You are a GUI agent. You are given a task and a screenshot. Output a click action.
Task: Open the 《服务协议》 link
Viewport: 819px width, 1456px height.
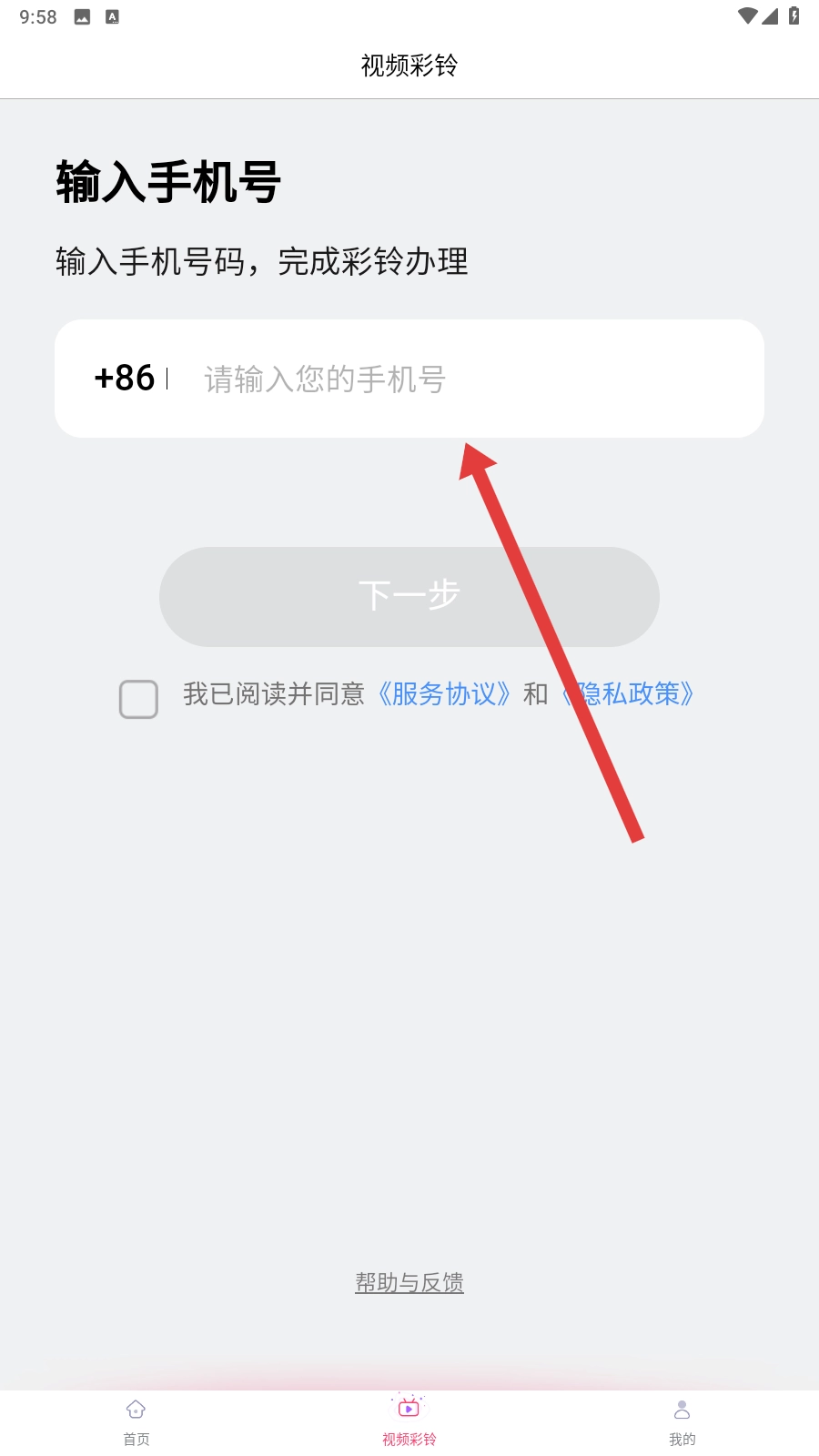pyautogui.click(x=444, y=694)
